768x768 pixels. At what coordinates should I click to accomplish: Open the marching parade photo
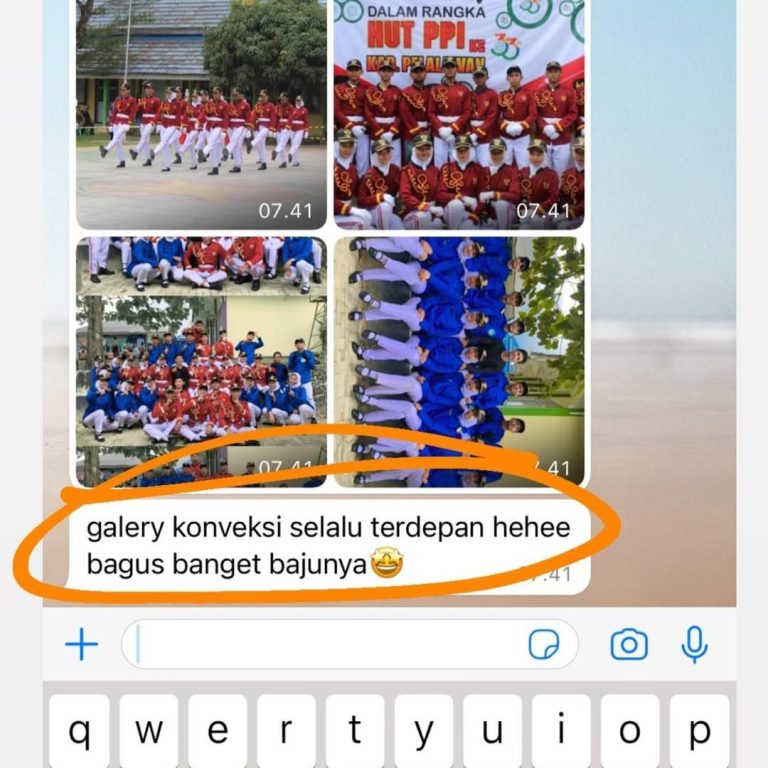pos(202,115)
